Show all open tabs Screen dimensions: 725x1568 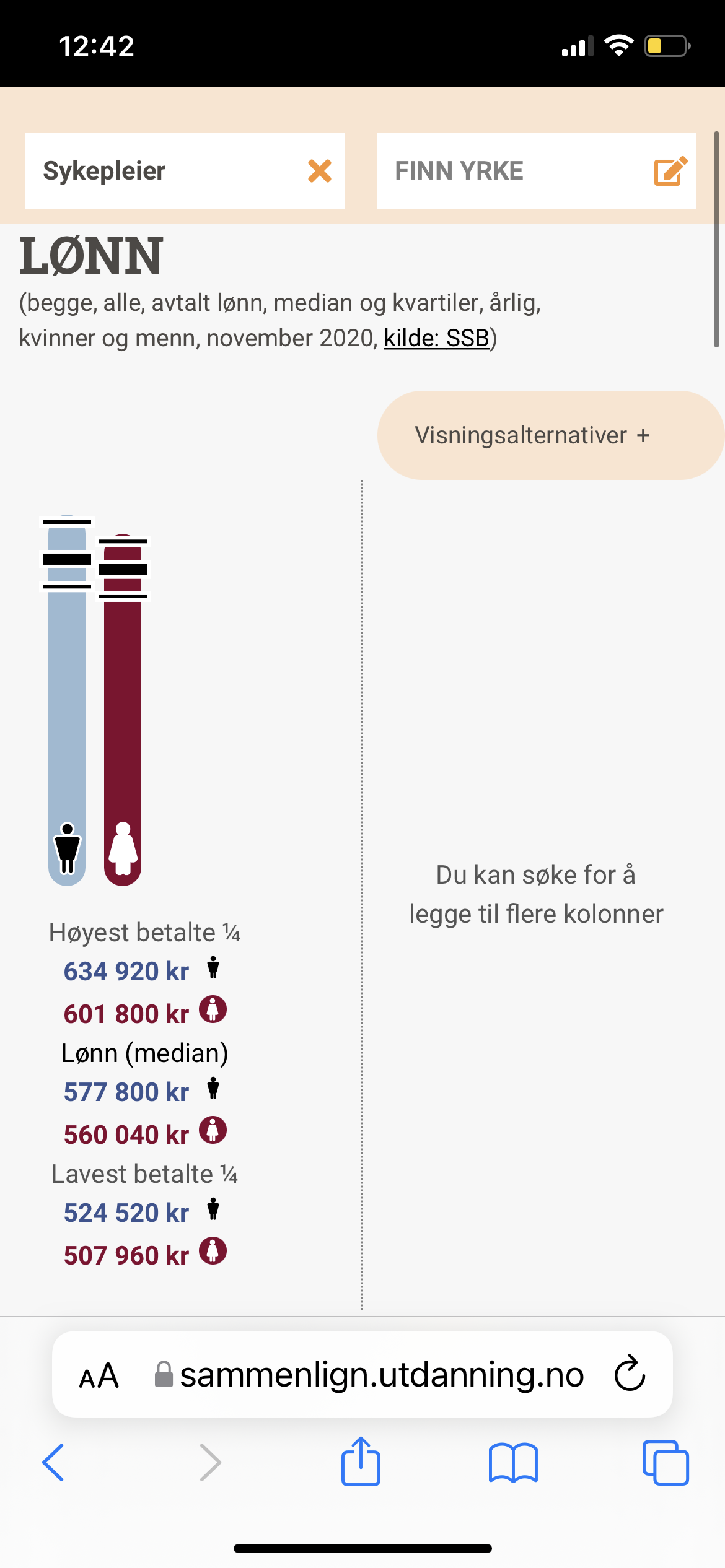[666, 1463]
